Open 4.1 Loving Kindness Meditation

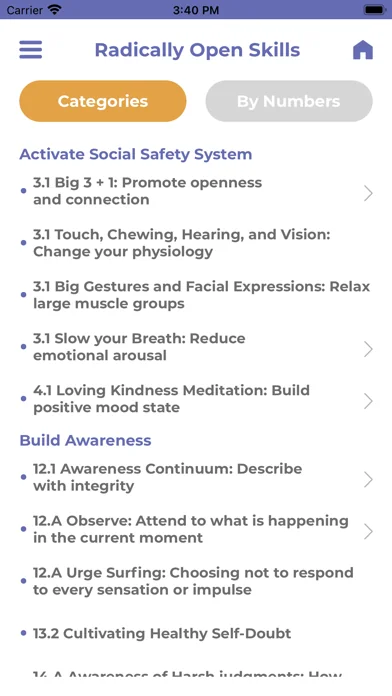196,399
